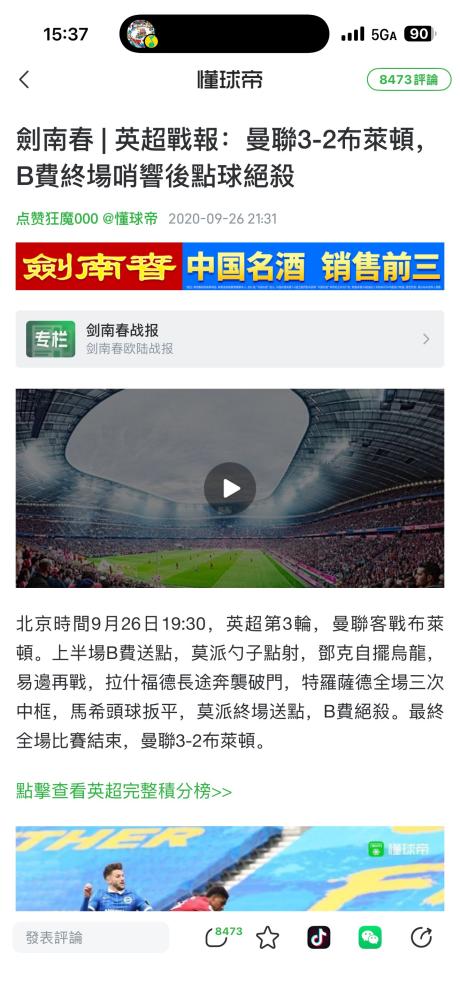The width and height of the screenshot is (460, 999).
Task: Open the share arrow options
Action: tap(421, 937)
